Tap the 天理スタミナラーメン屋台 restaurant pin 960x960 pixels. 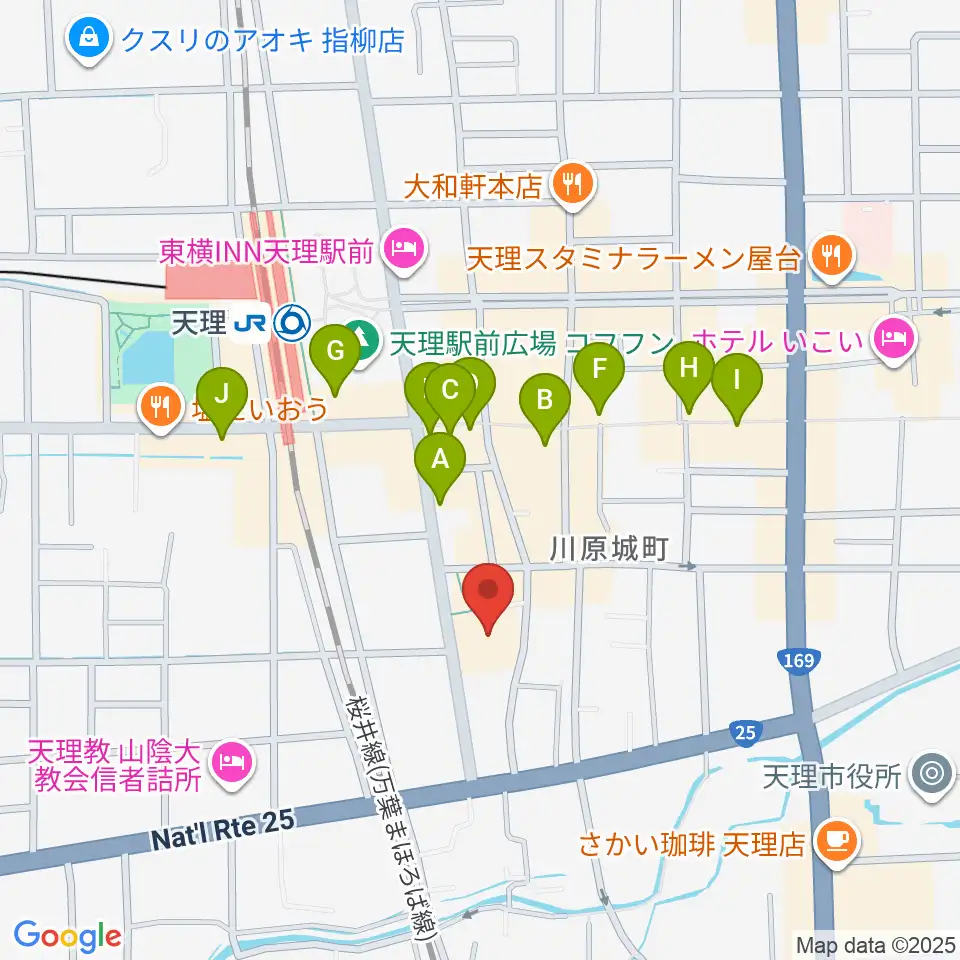[x=831, y=257]
